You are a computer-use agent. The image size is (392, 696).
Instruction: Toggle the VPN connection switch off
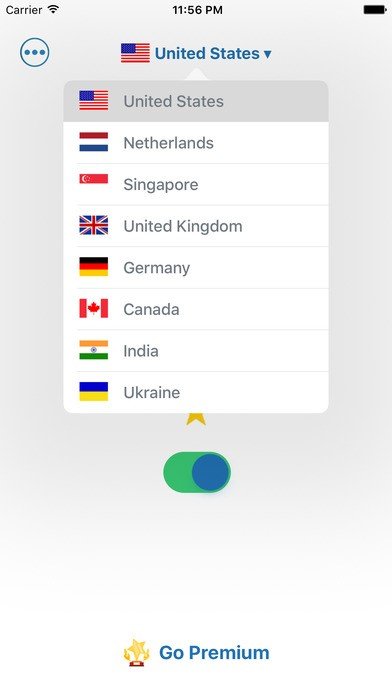(x=197, y=472)
